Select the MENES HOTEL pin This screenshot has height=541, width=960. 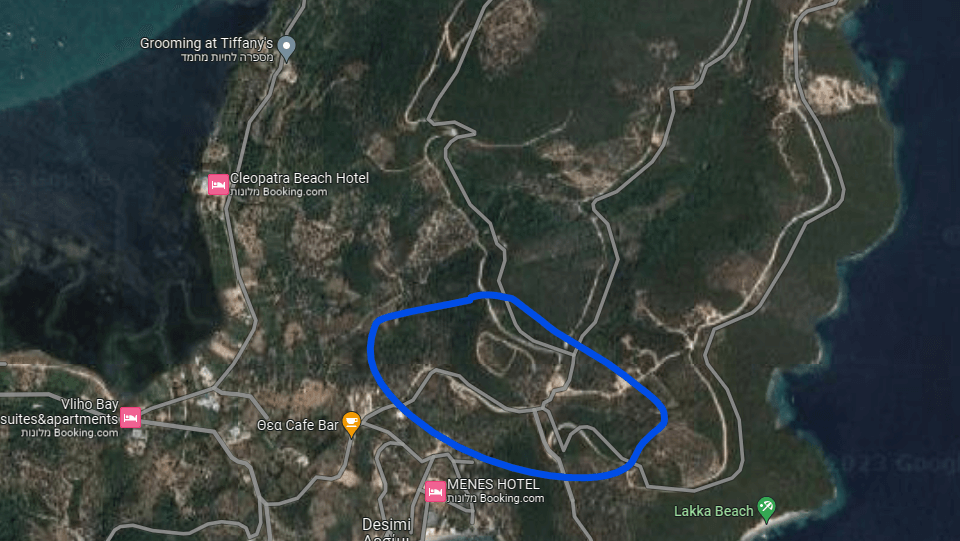point(435,491)
